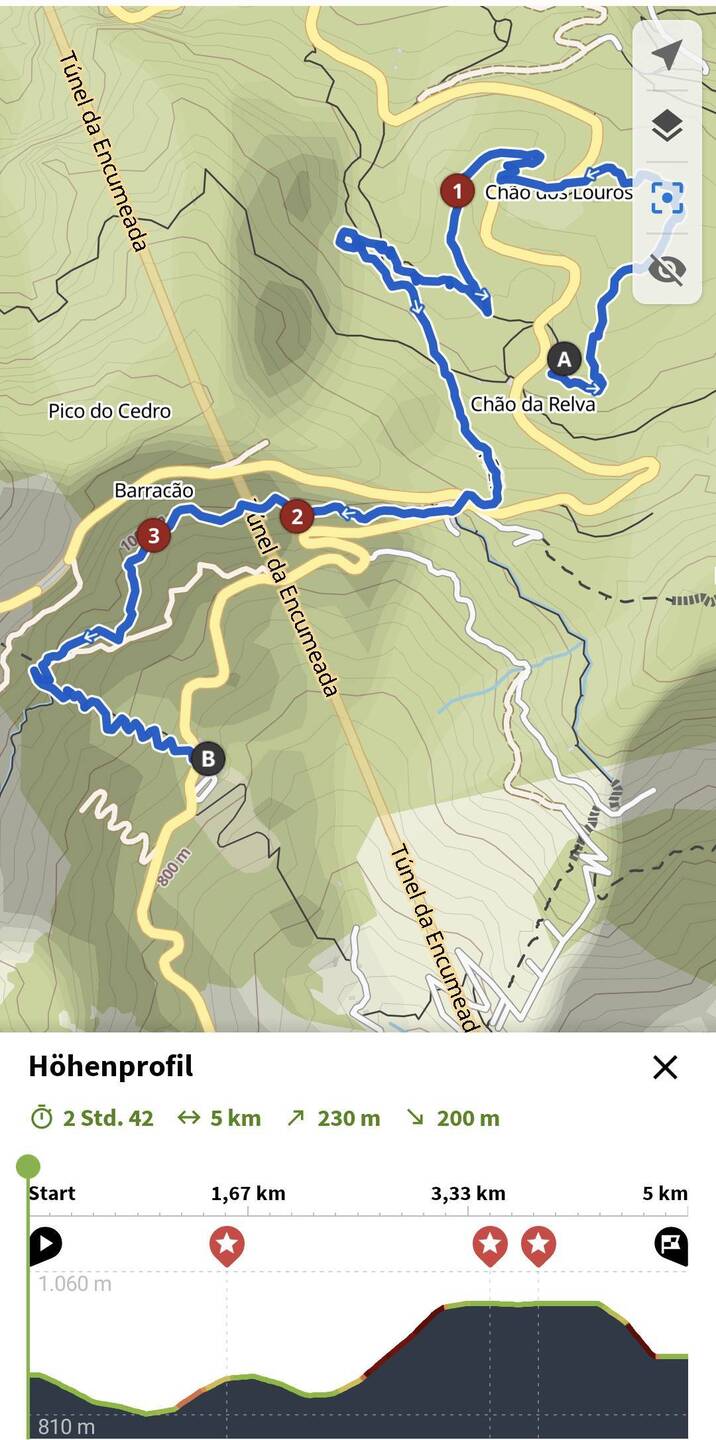Tap end point B marker

[208, 759]
